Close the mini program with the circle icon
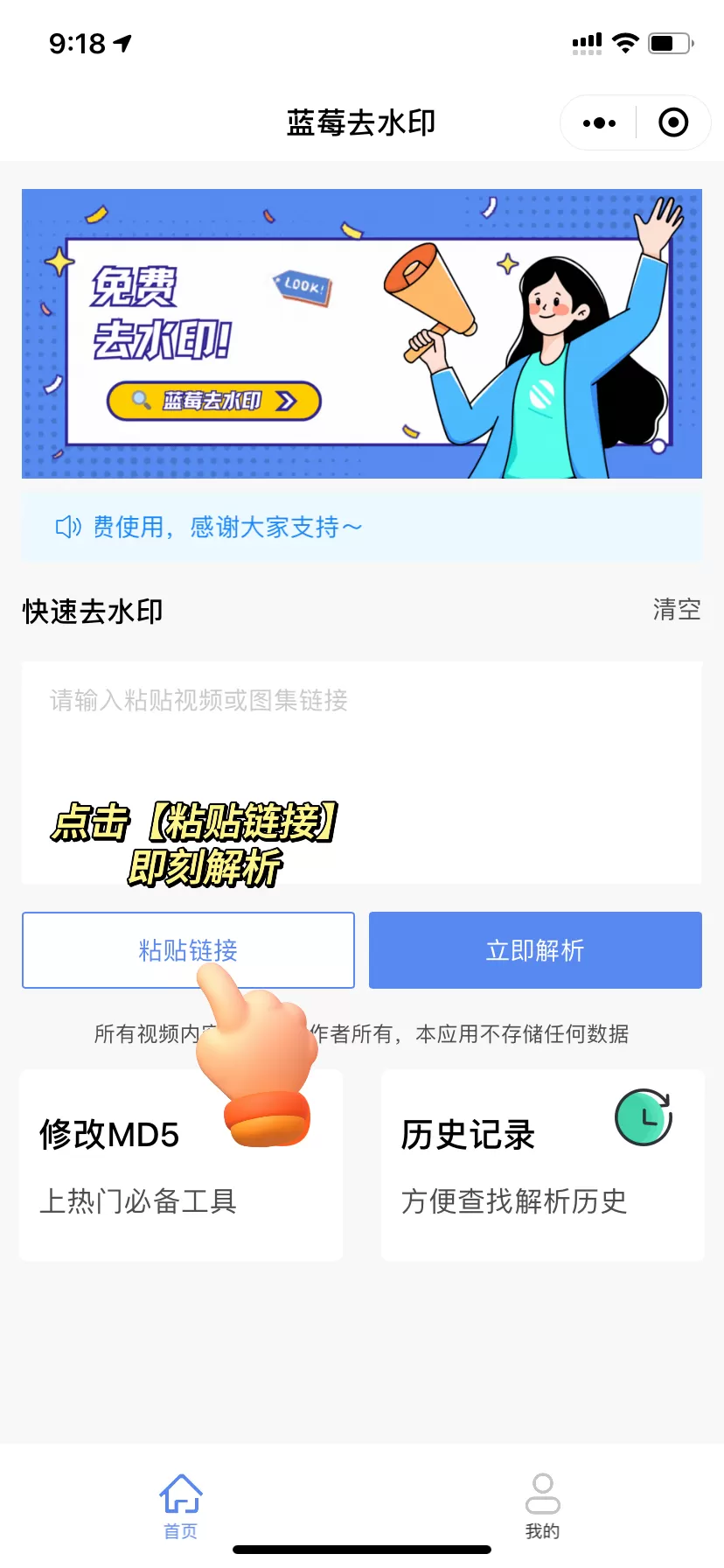Image resolution: width=724 pixels, height=1568 pixels. click(x=672, y=123)
